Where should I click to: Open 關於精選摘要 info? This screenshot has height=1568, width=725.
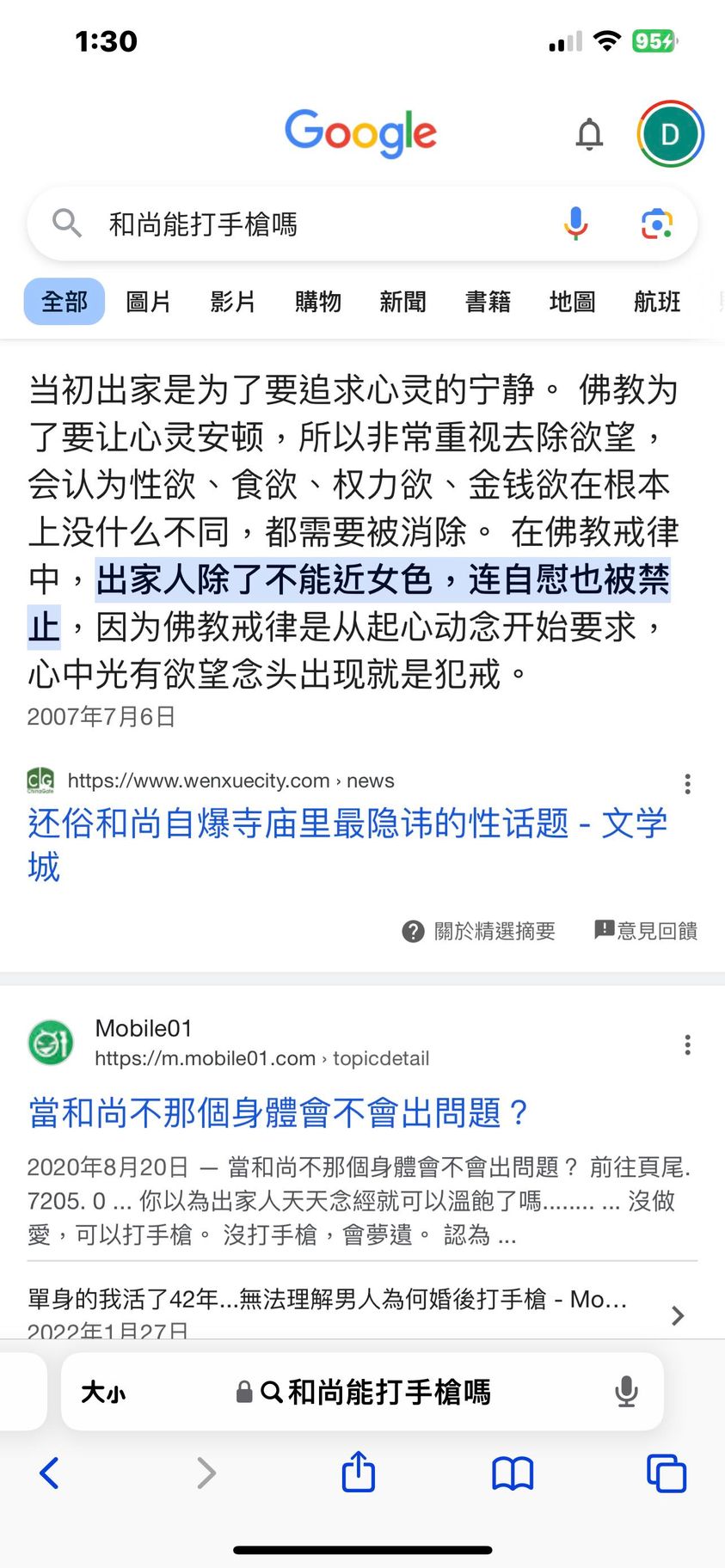click(x=479, y=931)
